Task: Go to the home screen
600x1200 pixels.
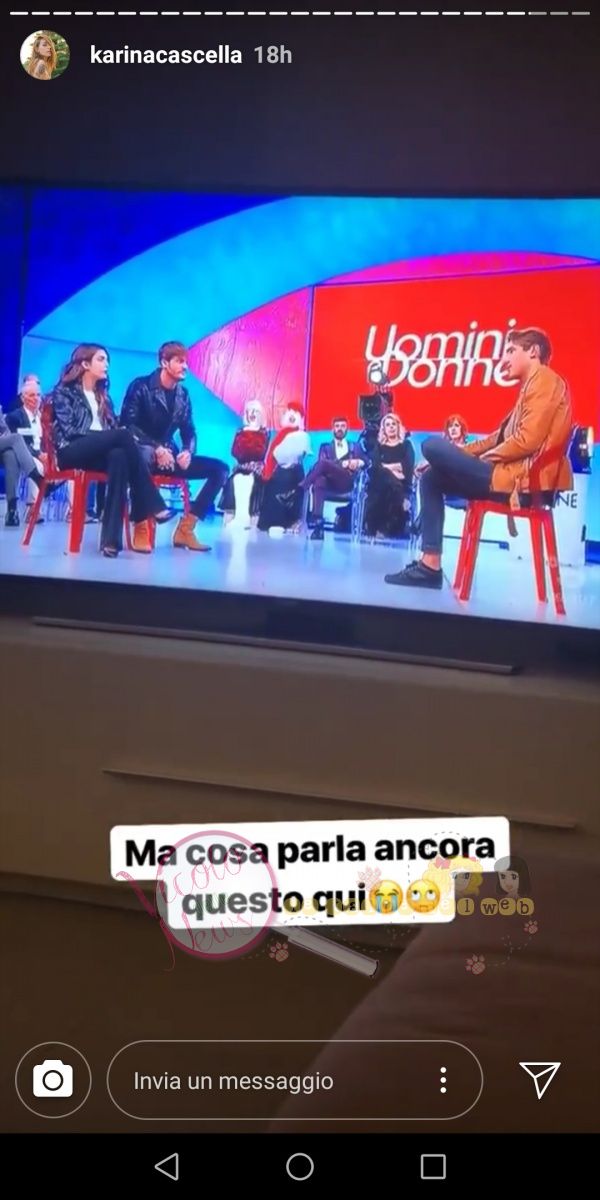Action: [x=300, y=1166]
